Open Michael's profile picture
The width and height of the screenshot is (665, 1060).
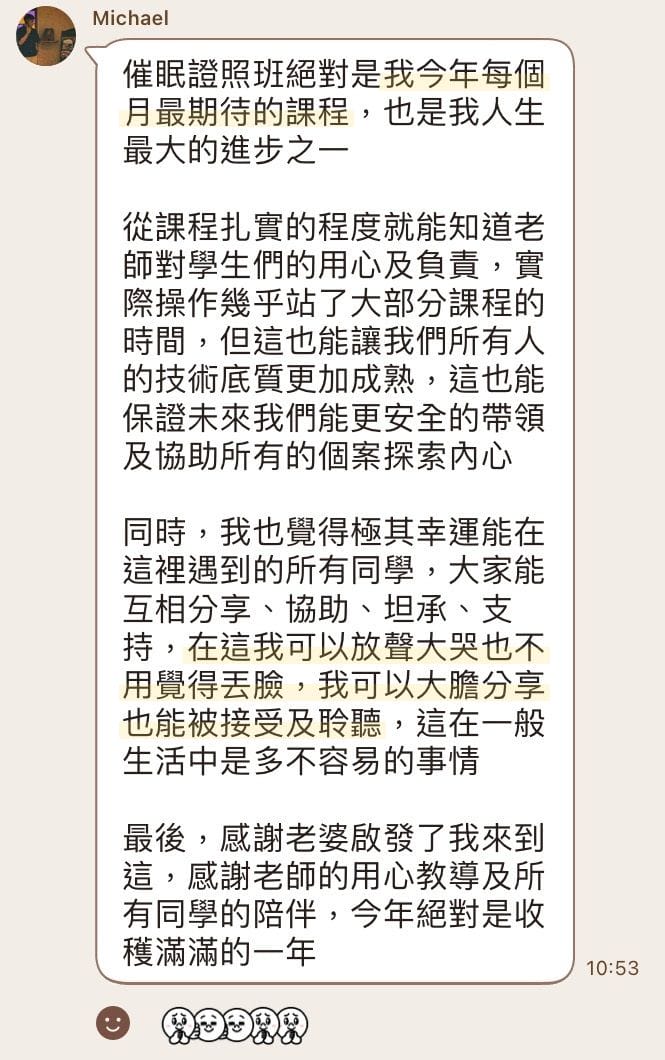point(45,36)
